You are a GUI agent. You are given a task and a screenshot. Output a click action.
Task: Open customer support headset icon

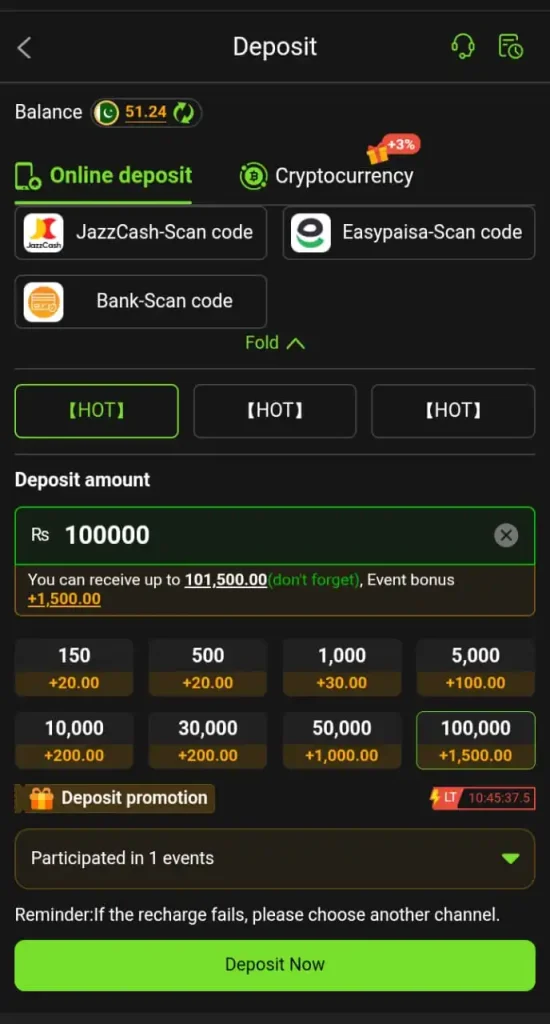pyautogui.click(x=462, y=47)
